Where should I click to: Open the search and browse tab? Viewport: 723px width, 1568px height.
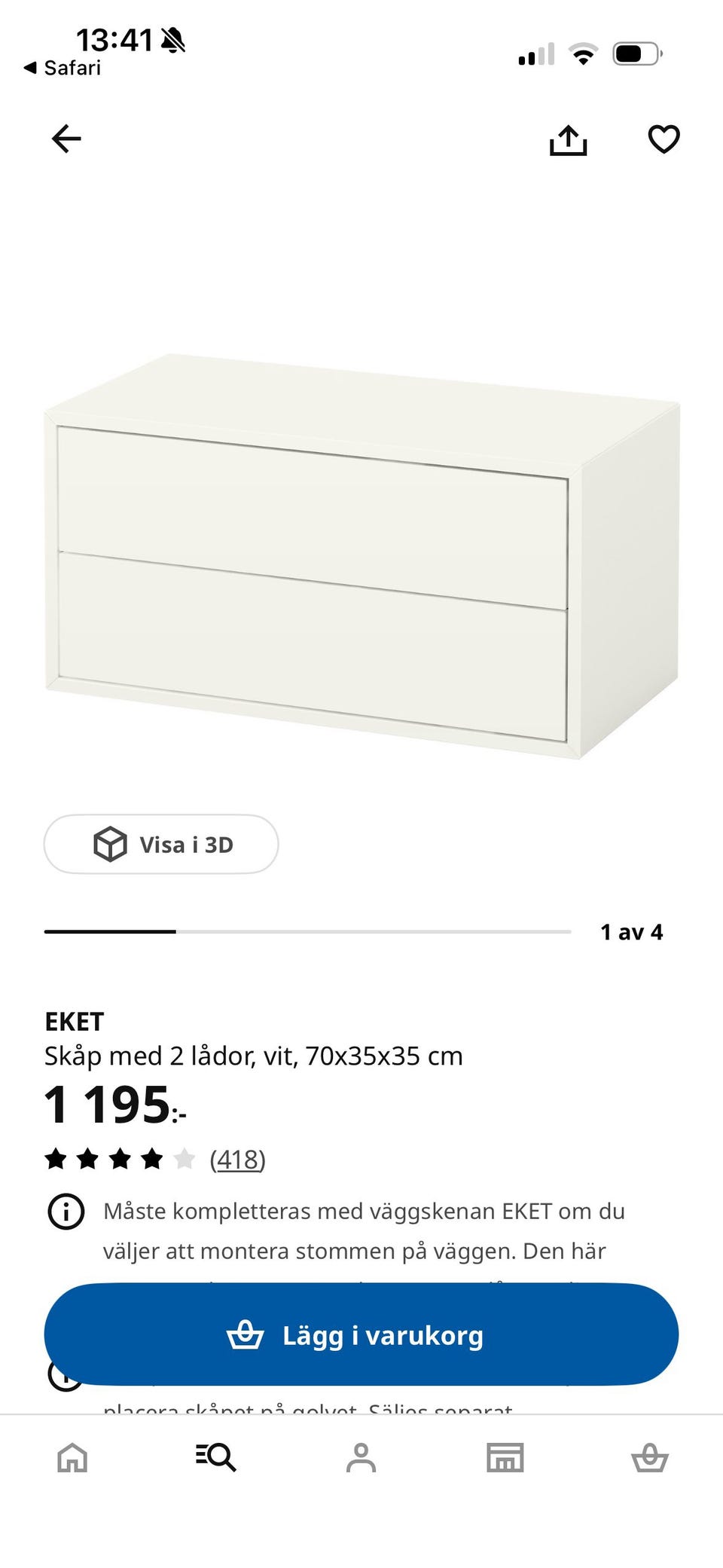216,1457
